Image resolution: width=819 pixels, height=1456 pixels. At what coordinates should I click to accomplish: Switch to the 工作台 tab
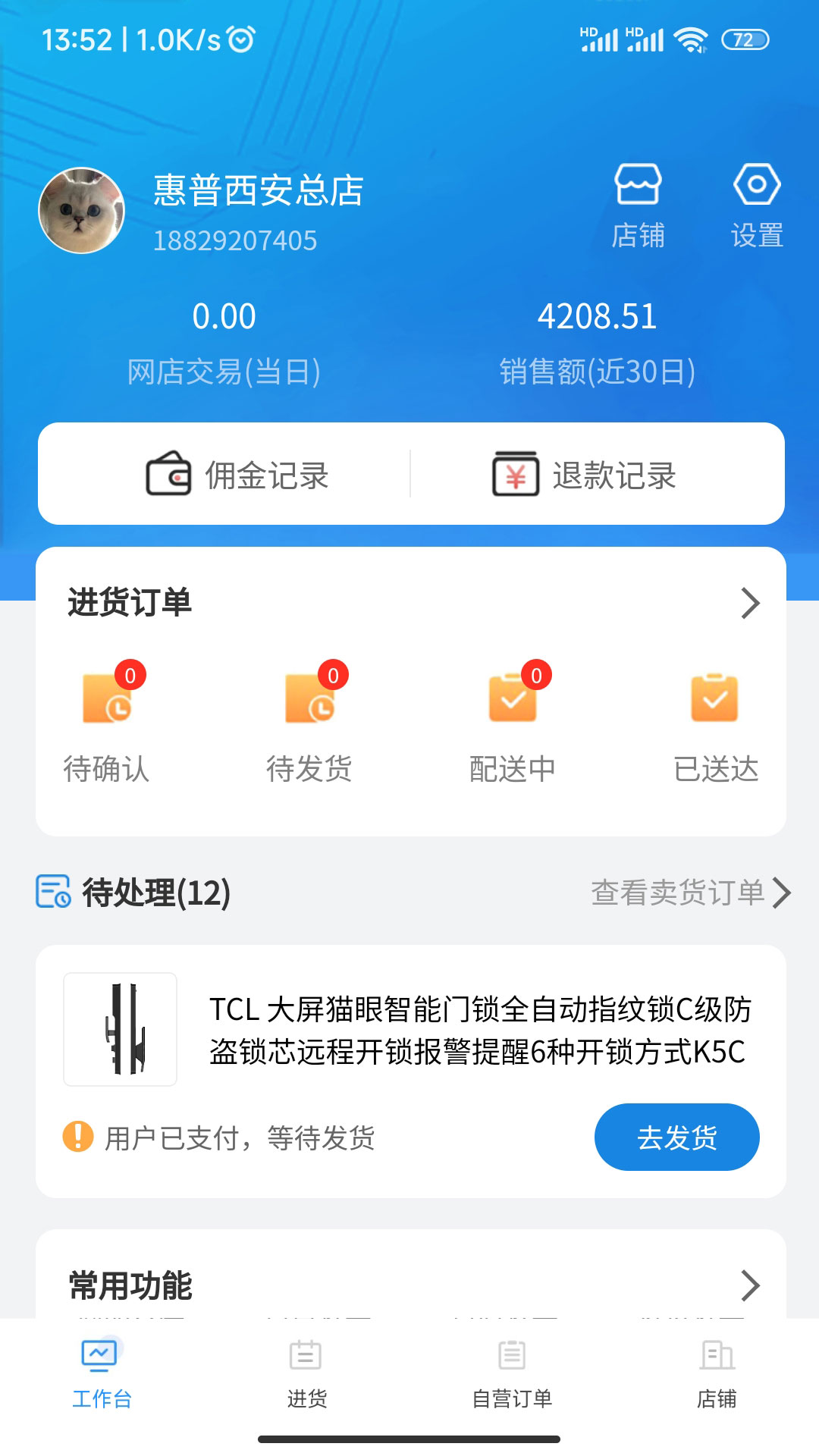pos(102,1374)
